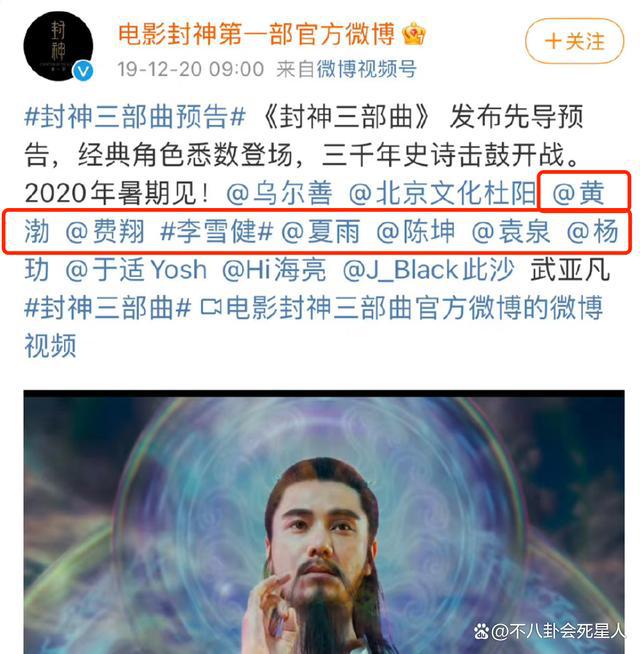
Task: View @夏雨 profile mention
Action: pos(321,231)
